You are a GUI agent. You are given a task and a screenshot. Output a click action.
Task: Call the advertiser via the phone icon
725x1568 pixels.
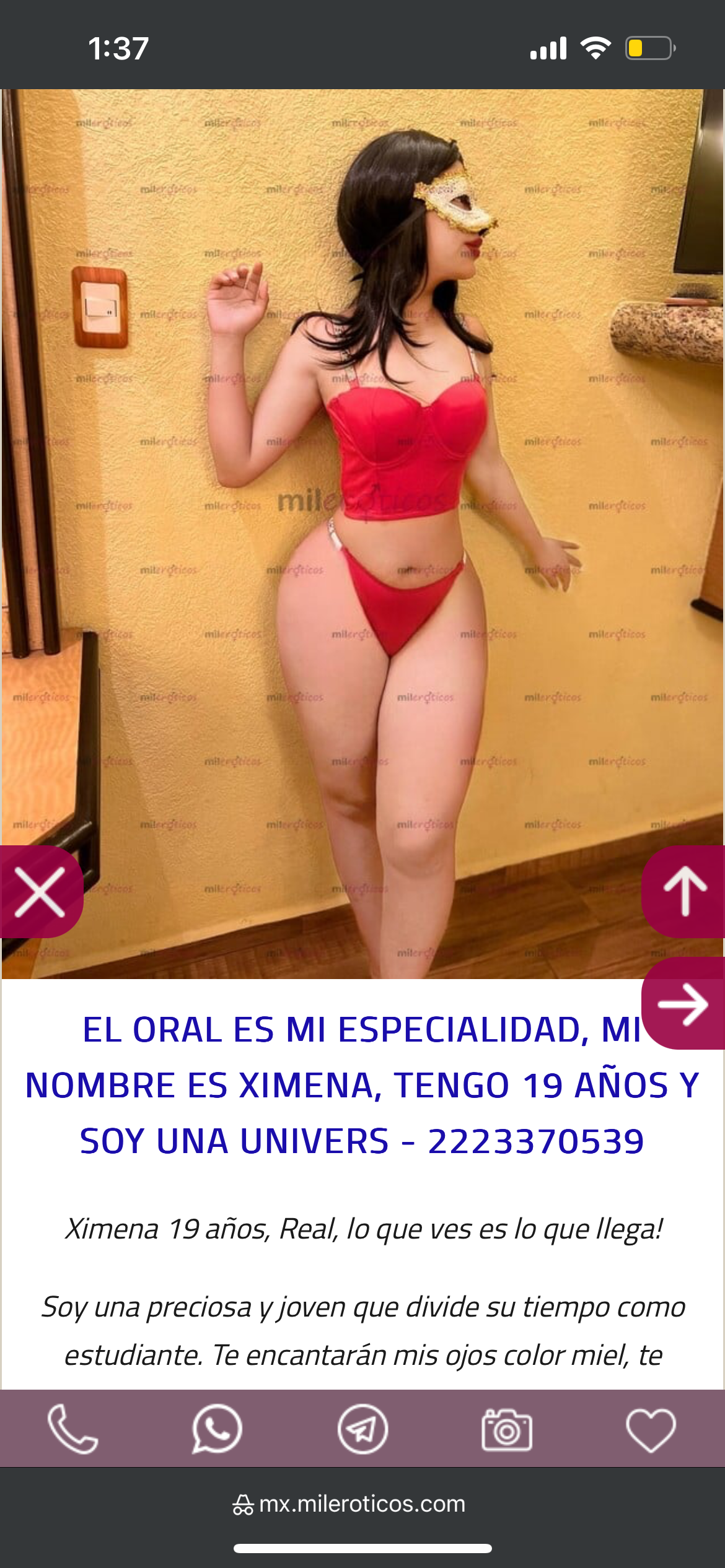pyautogui.click(x=72, y=1429)
